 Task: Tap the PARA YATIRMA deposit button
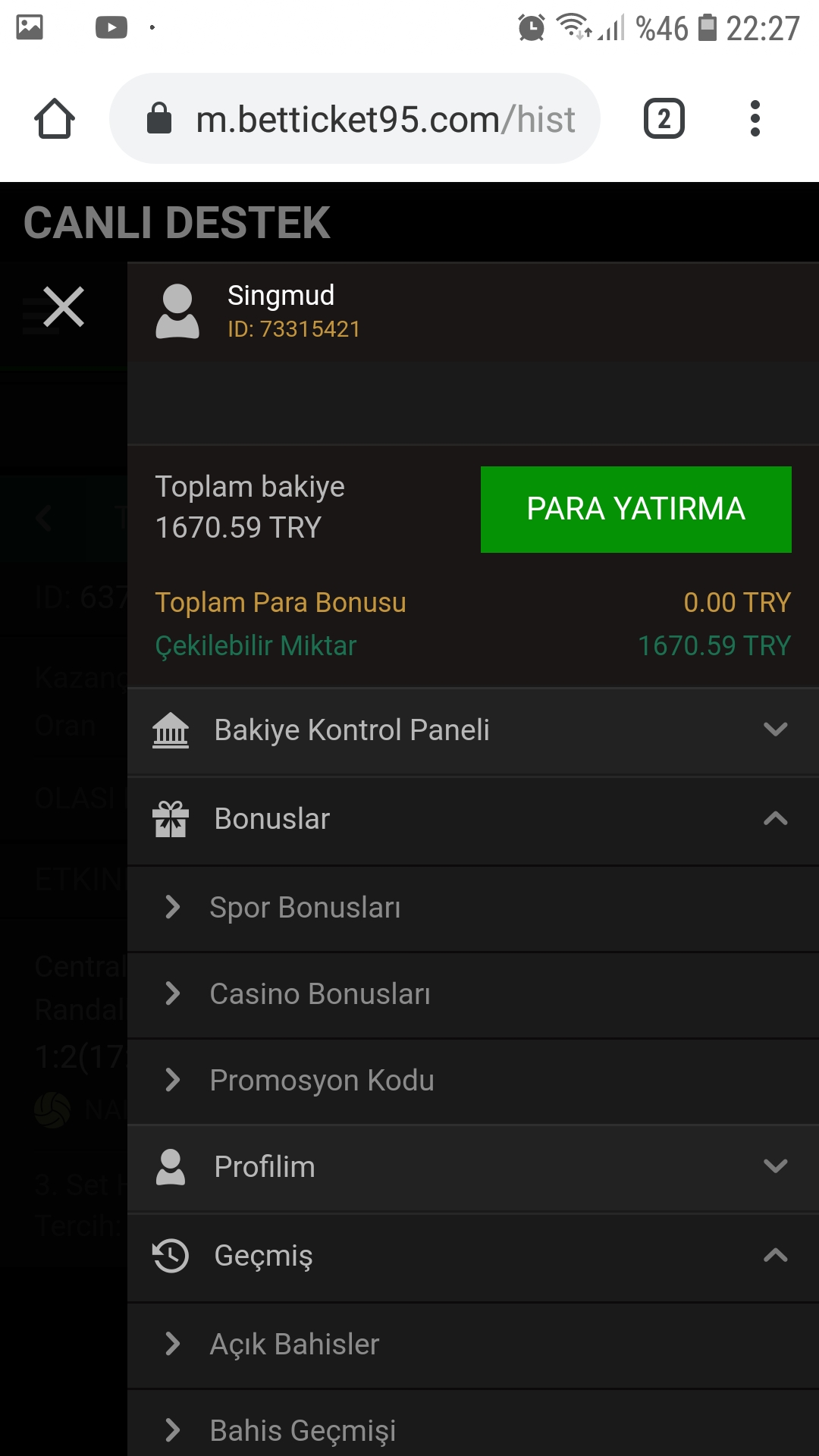point(635,509)
